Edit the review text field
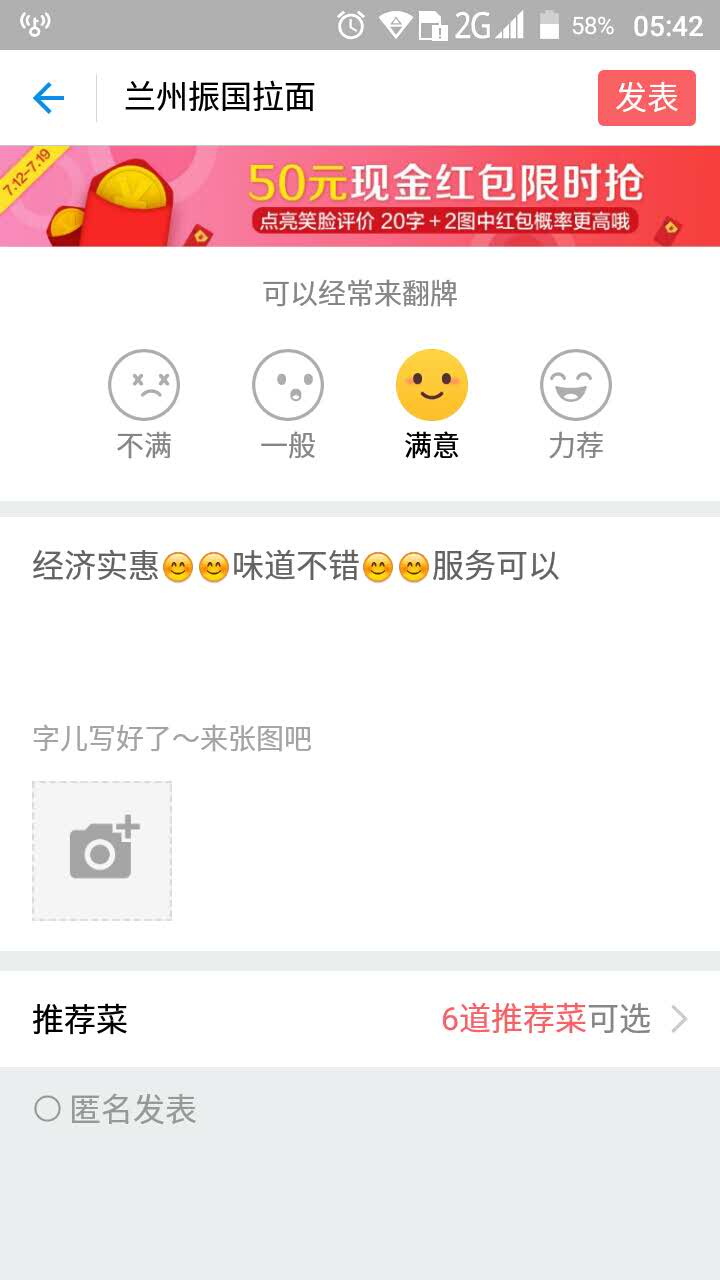This screenshot has width=720, height=1280. click(360, 620)
